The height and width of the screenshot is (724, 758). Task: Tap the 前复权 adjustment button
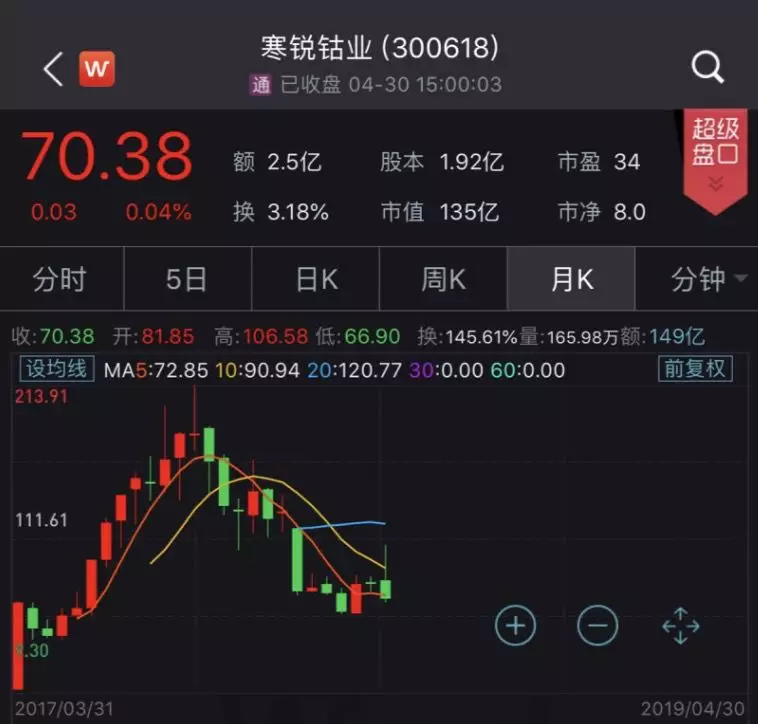point(694,369)
